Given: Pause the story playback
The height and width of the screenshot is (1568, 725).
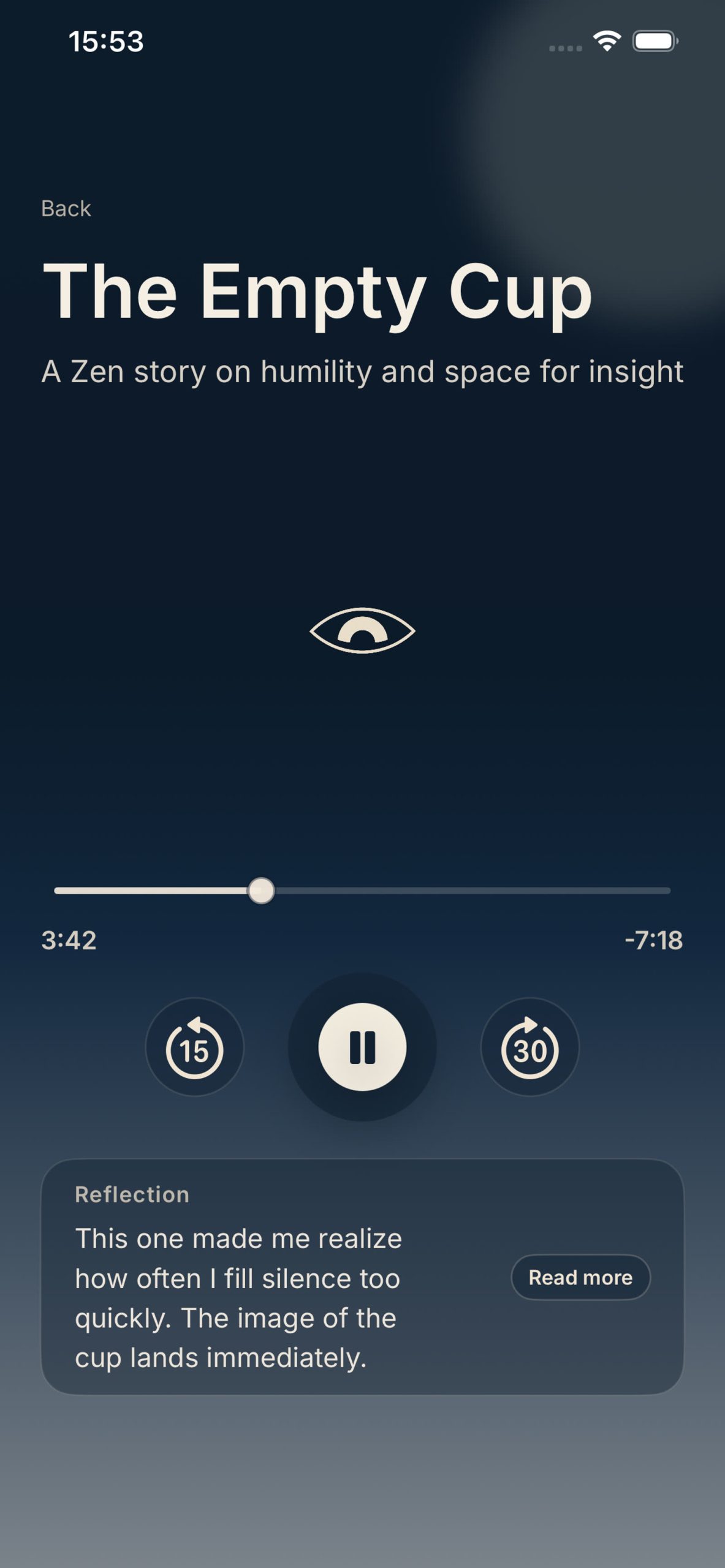Looking at the screenshot, I should click(x=362, y=1047).
